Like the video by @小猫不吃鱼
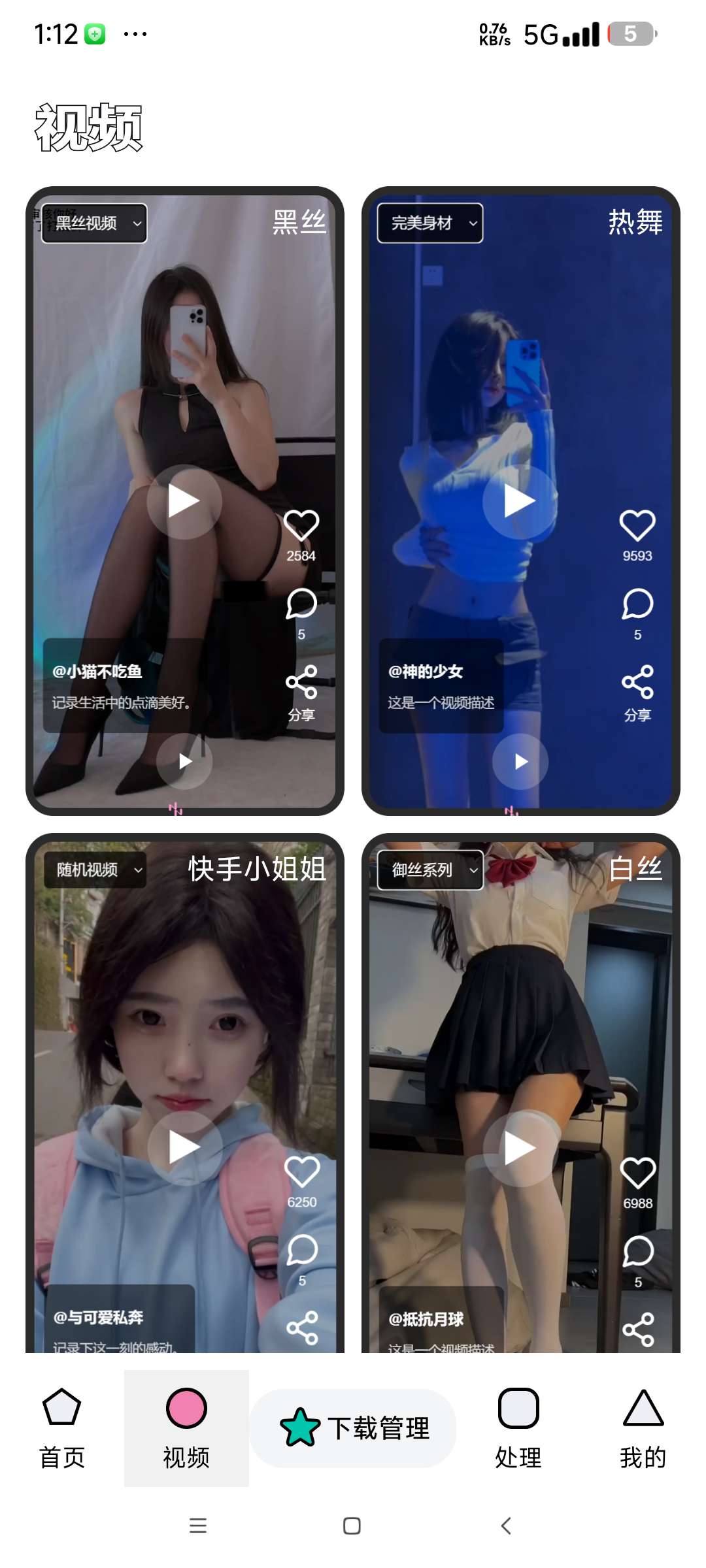The width and height of the screenshot is (706, 1568). (x=301, y=525)
